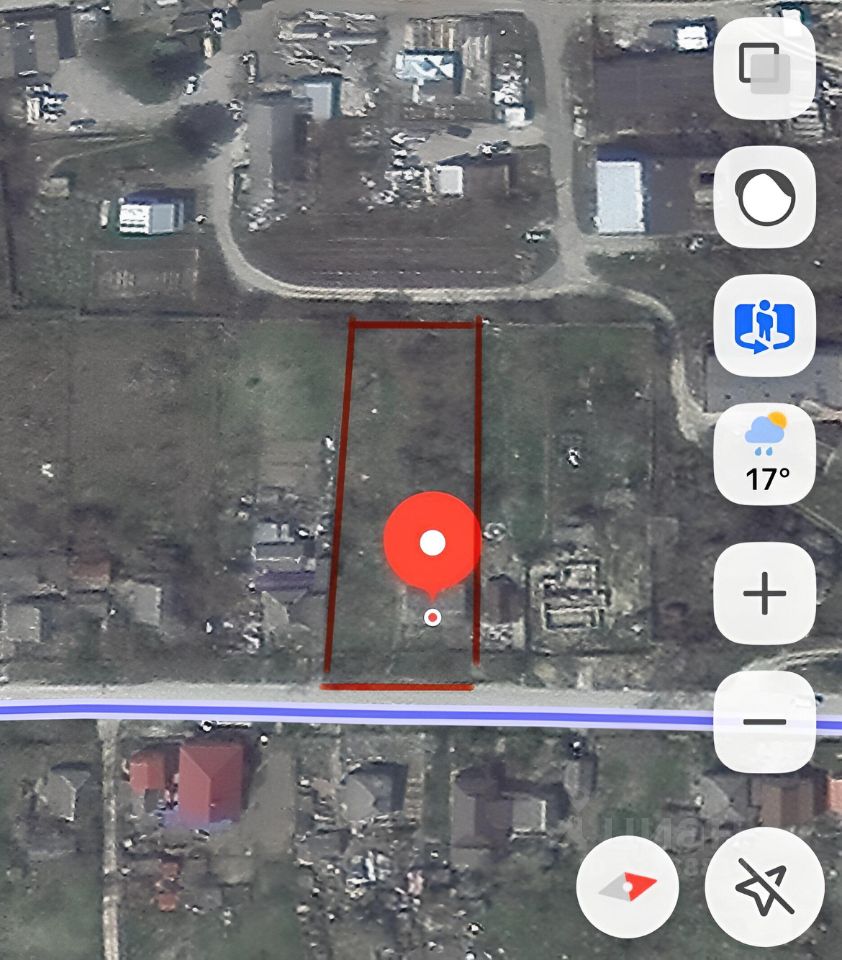Tap the compass to reset north
The width and height of the screenshot is (842, 960).
[629, 886]
